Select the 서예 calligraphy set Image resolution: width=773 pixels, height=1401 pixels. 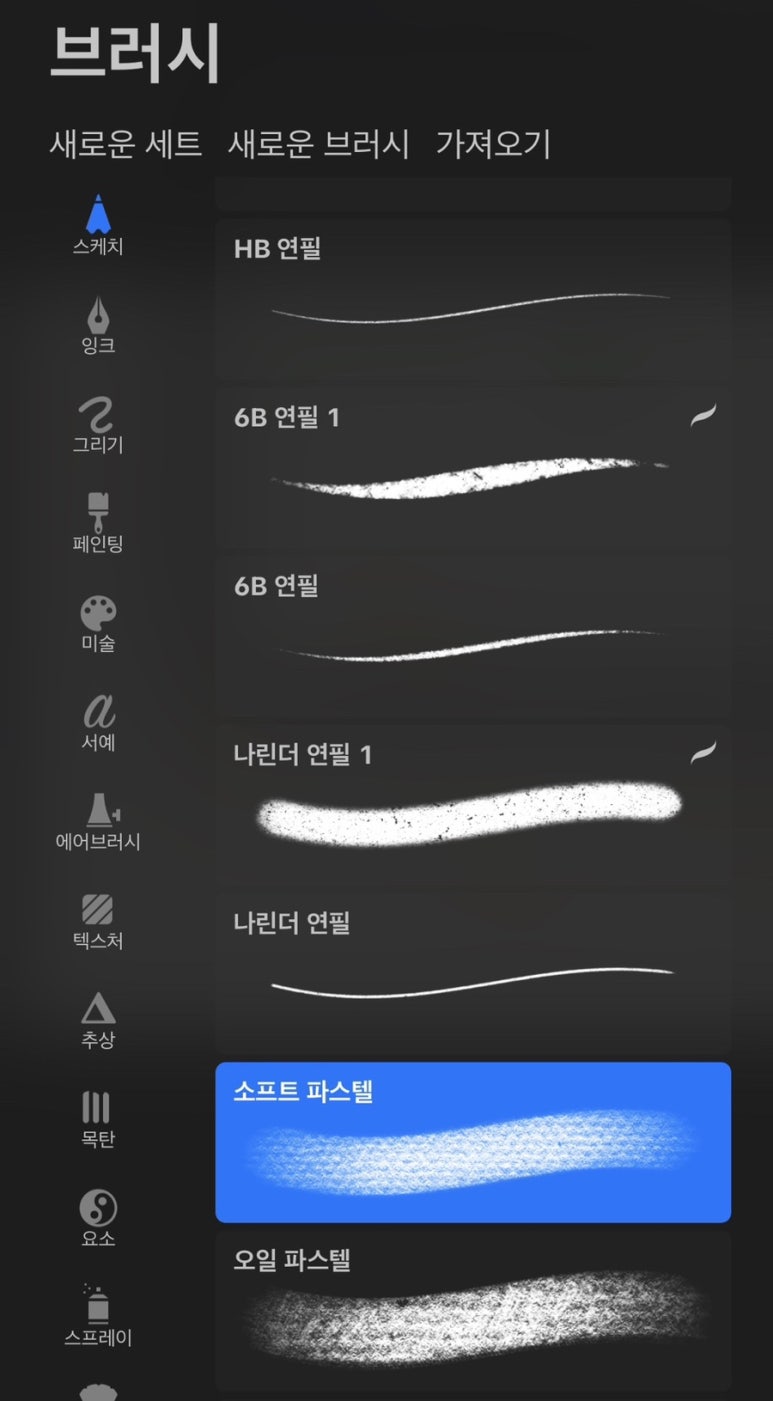(x=98, y=722)
